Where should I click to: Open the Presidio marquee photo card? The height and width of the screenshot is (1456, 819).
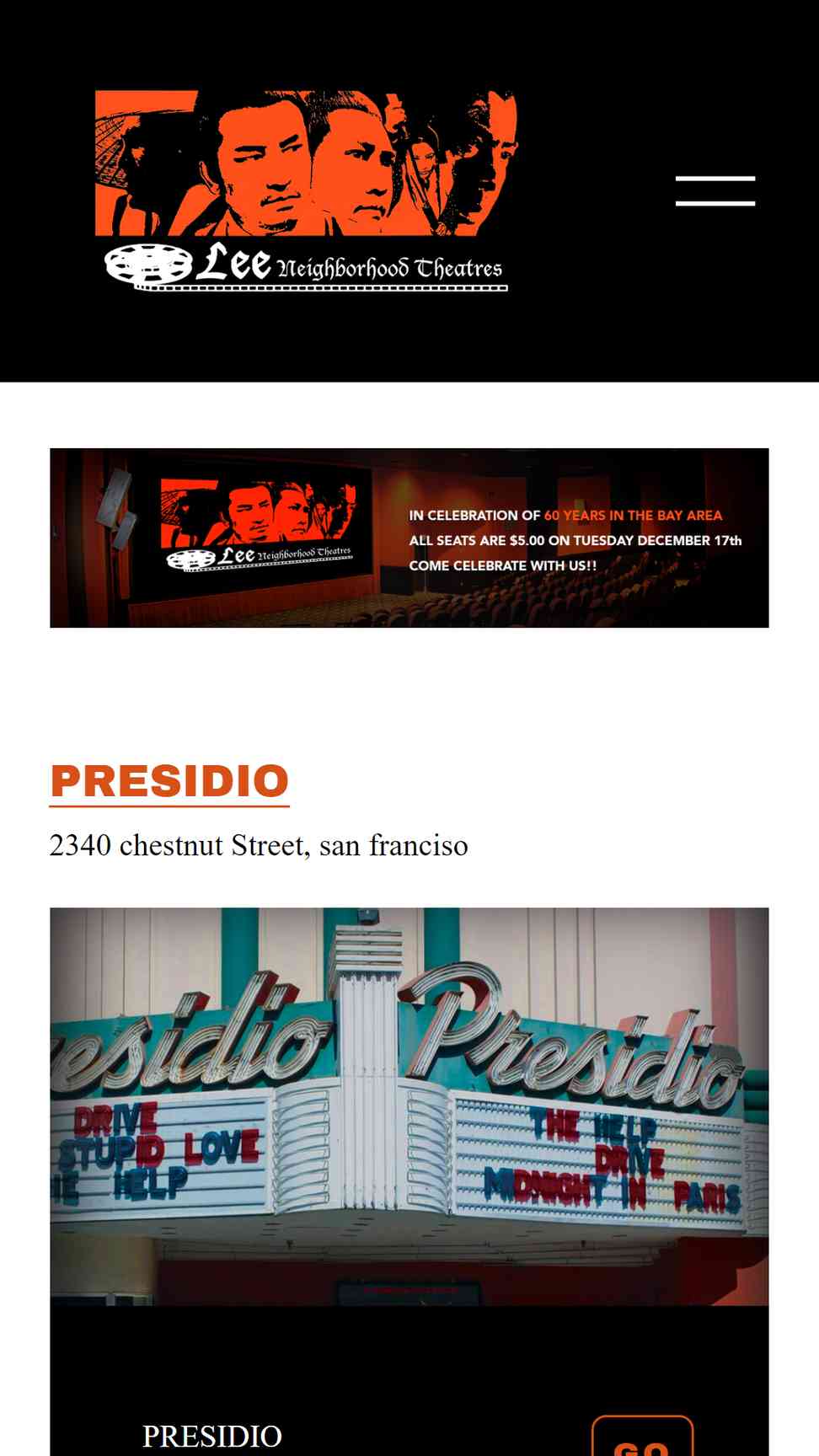point(409,1105)
